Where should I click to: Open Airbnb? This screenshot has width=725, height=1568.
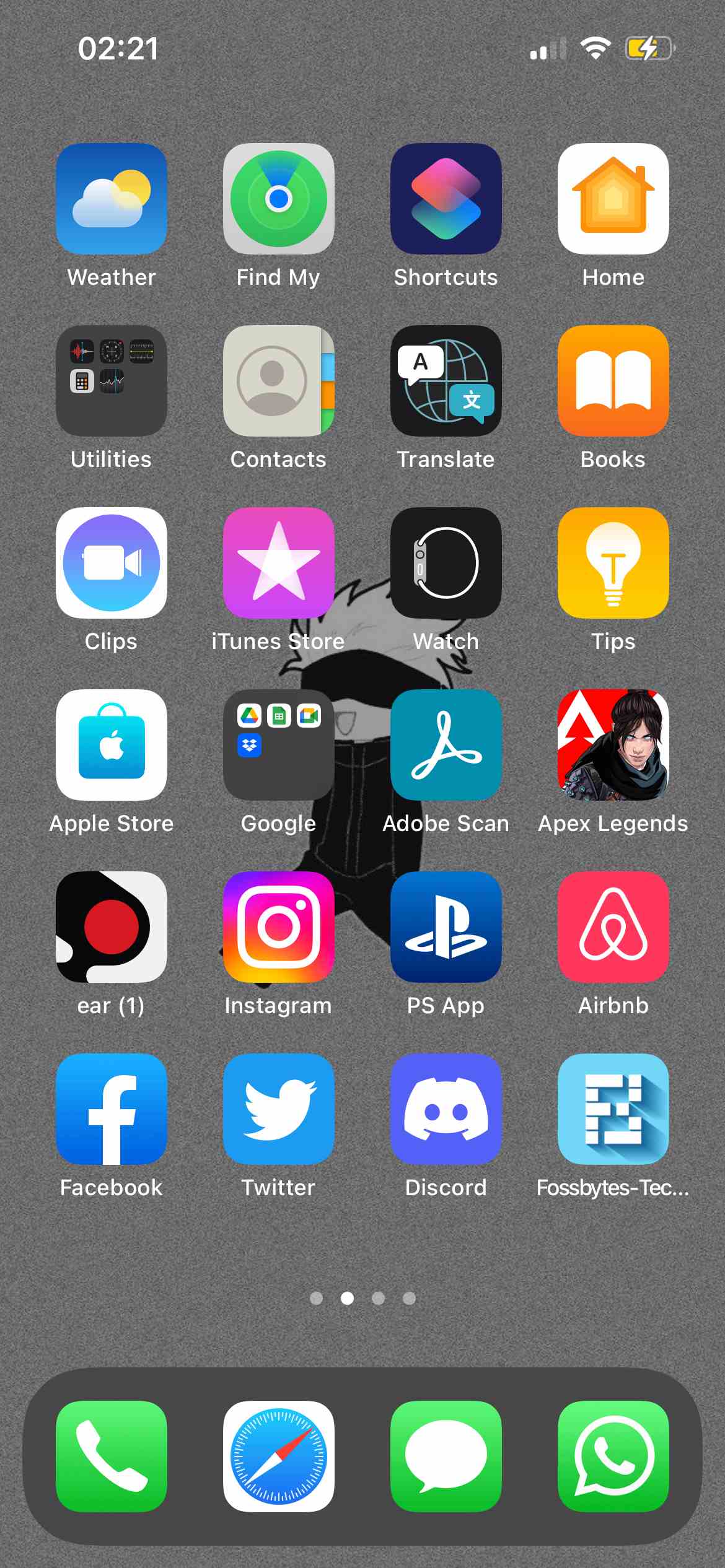click(x=612, y=926)
